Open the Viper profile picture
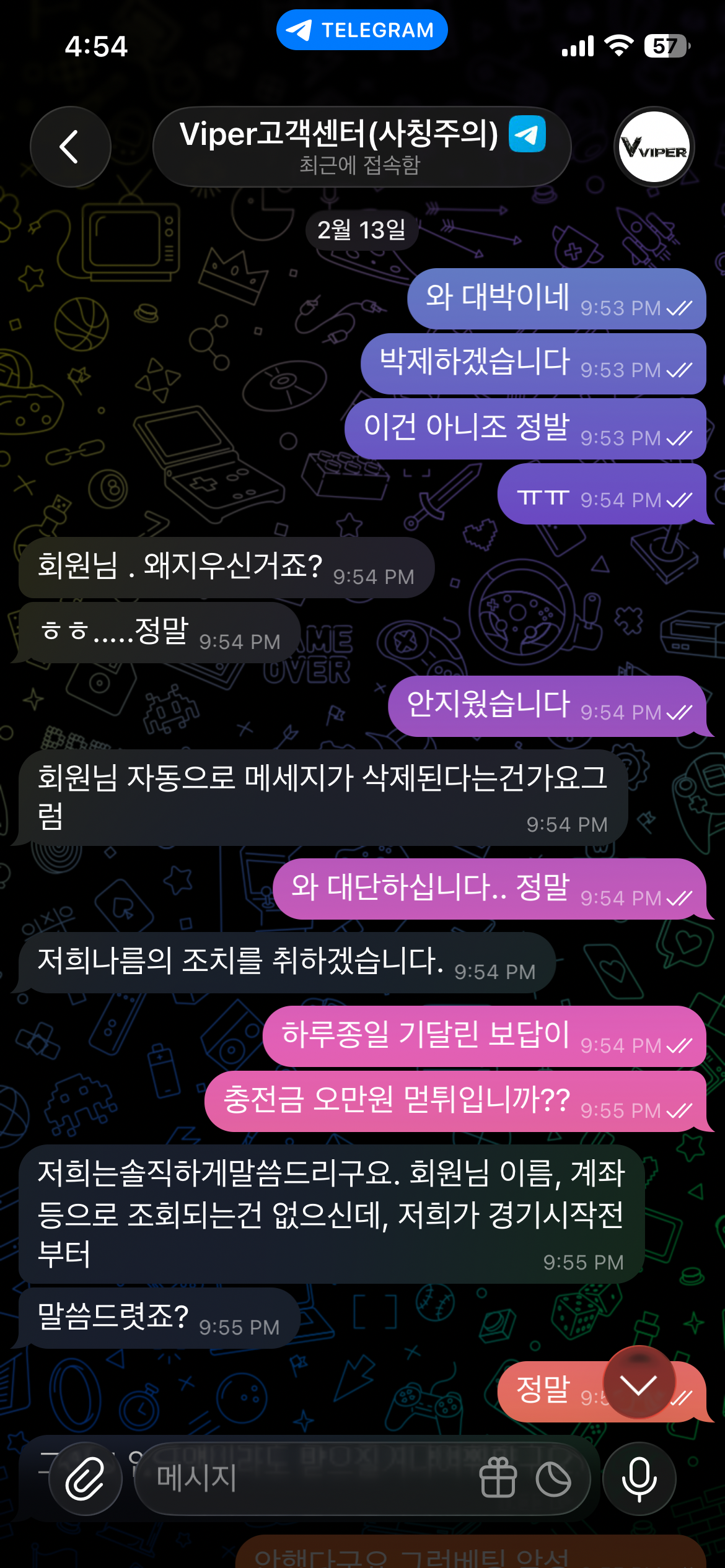The width and height of the screenshot is (725, 1568). 654,147
